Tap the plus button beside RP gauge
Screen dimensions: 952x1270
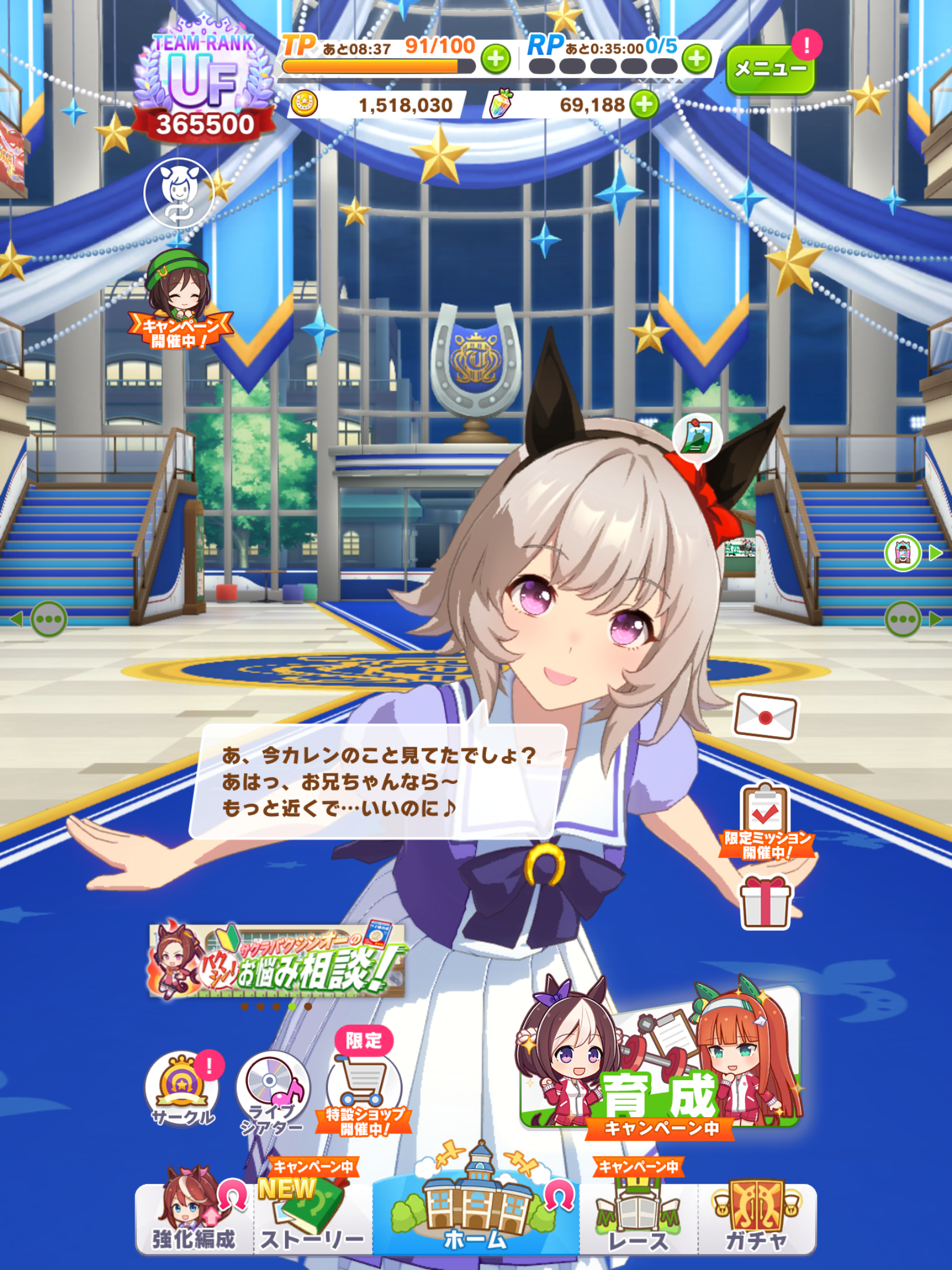[697, 59]
